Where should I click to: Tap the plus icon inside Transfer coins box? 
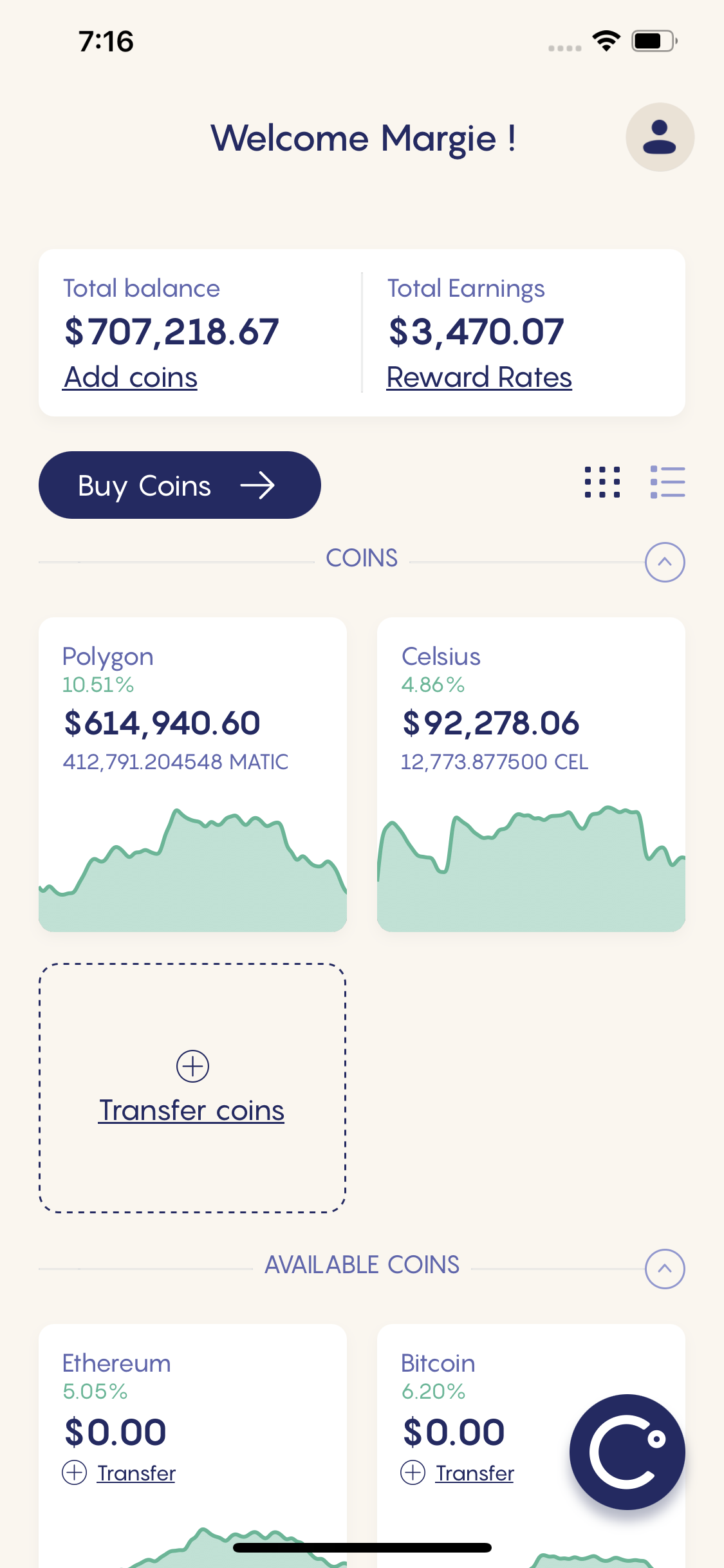click(192, 1065)
